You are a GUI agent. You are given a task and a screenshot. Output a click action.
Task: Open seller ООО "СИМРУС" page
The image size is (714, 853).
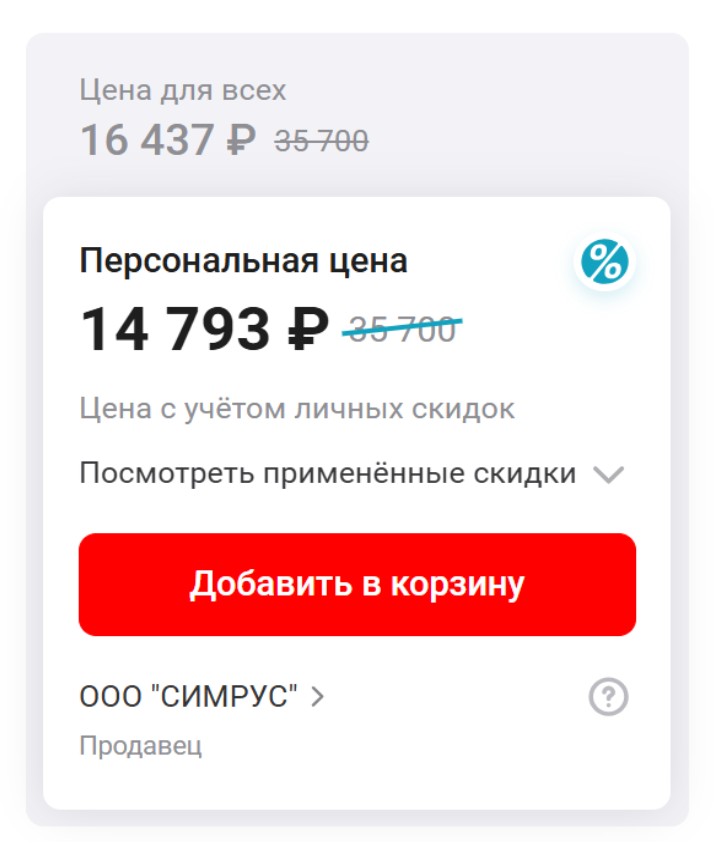(202, 697)
